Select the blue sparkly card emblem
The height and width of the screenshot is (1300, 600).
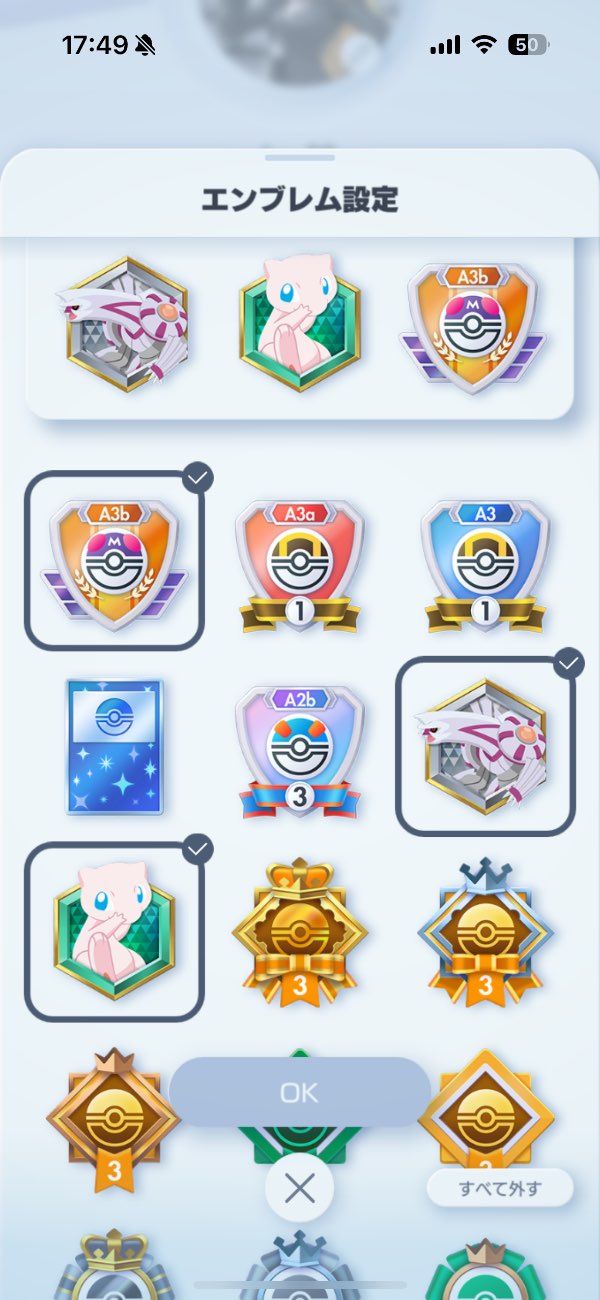coord(114,745)
